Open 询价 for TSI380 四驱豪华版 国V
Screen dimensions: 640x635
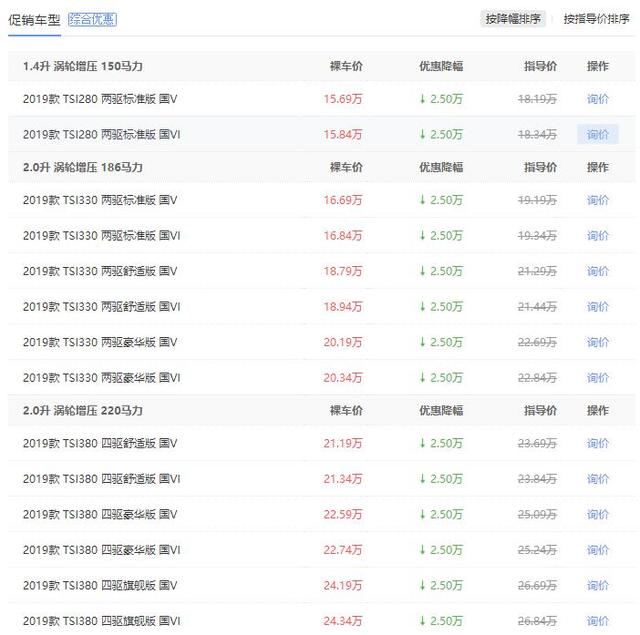pyautogui.click(x=598, y=514)
